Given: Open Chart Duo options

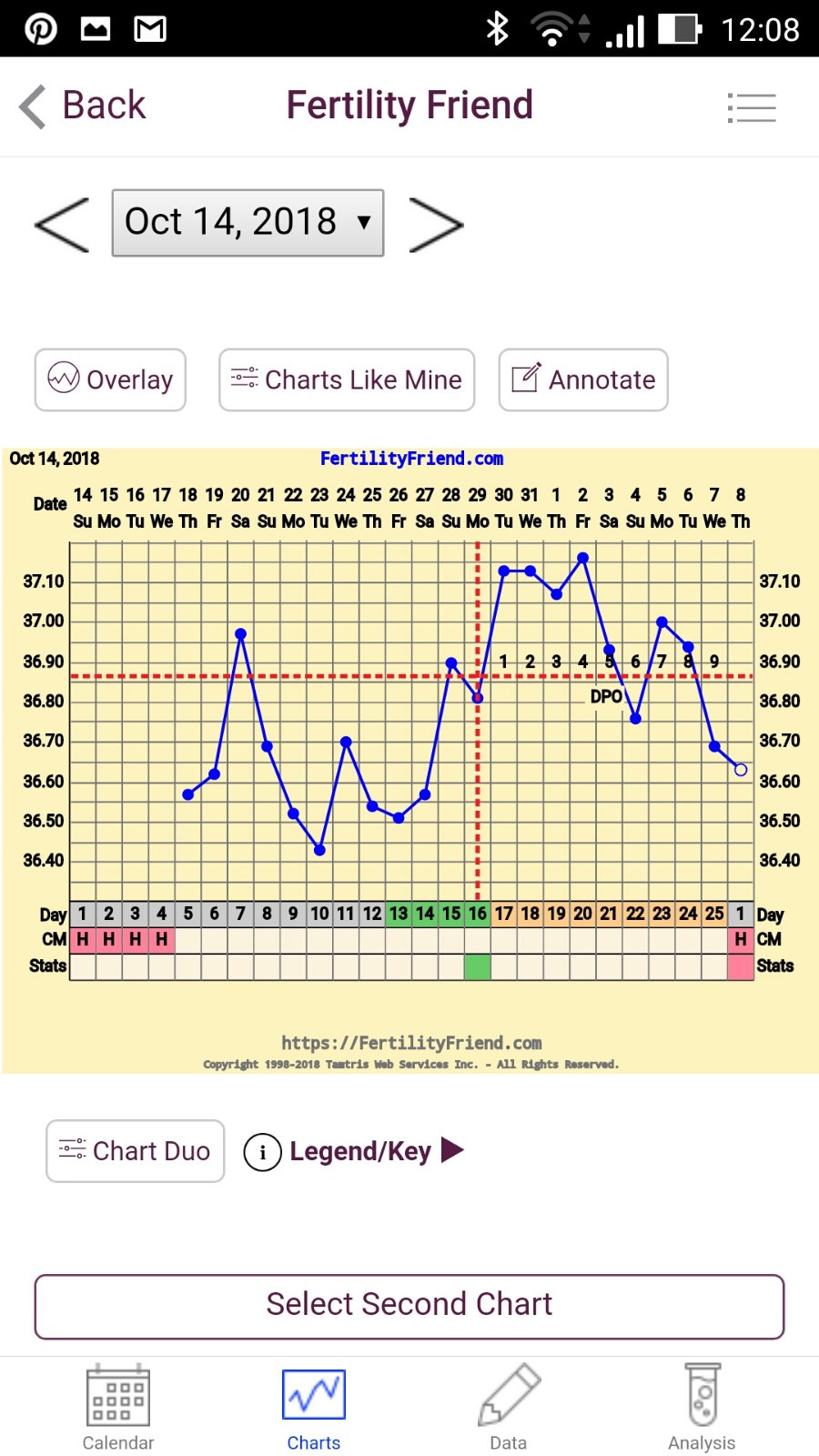Looking at the screenshot, I should point(136,1151).
